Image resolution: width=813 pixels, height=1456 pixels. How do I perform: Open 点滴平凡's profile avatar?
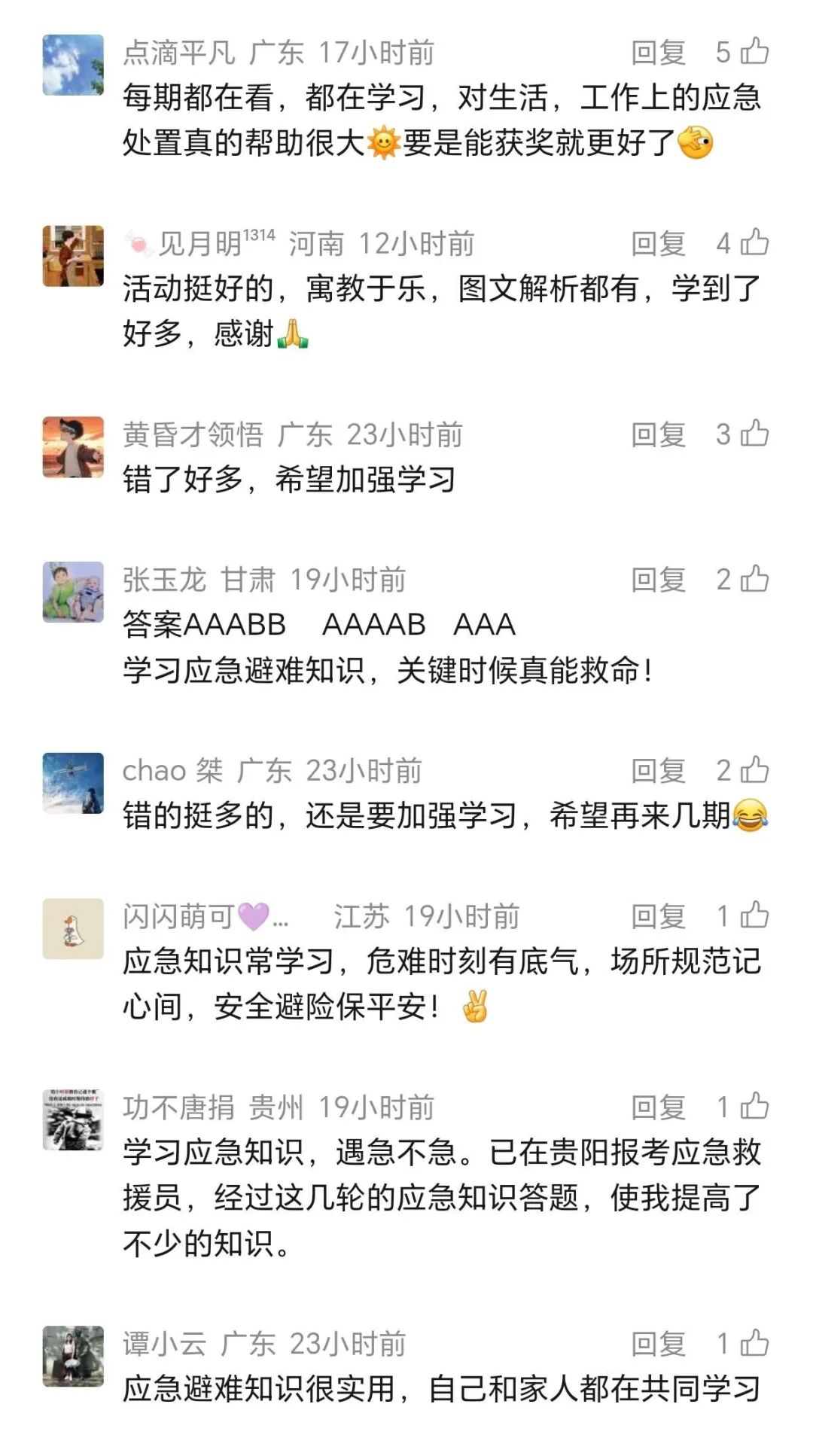[73, 65]
